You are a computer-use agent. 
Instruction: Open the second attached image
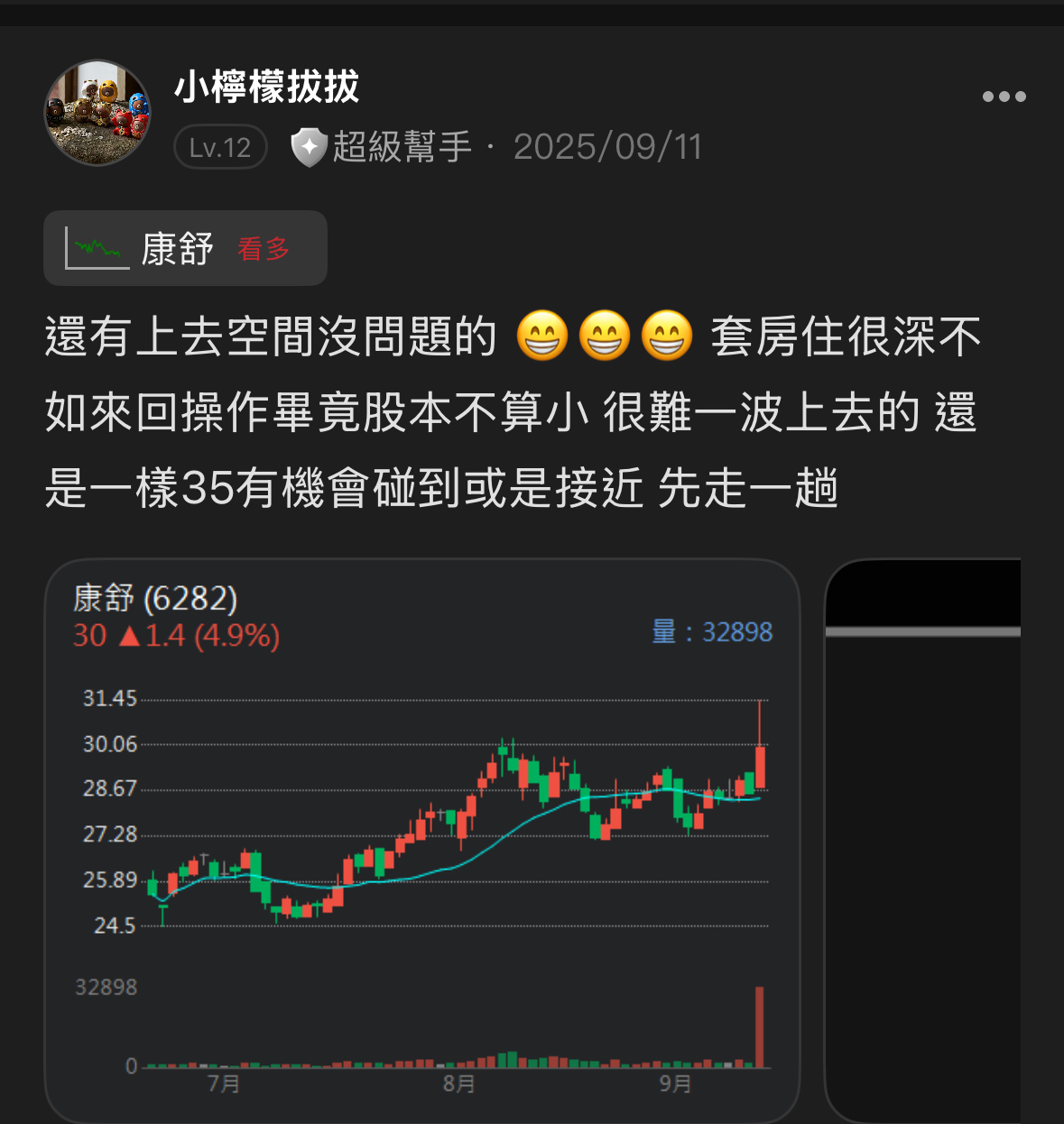click(923, 839)
